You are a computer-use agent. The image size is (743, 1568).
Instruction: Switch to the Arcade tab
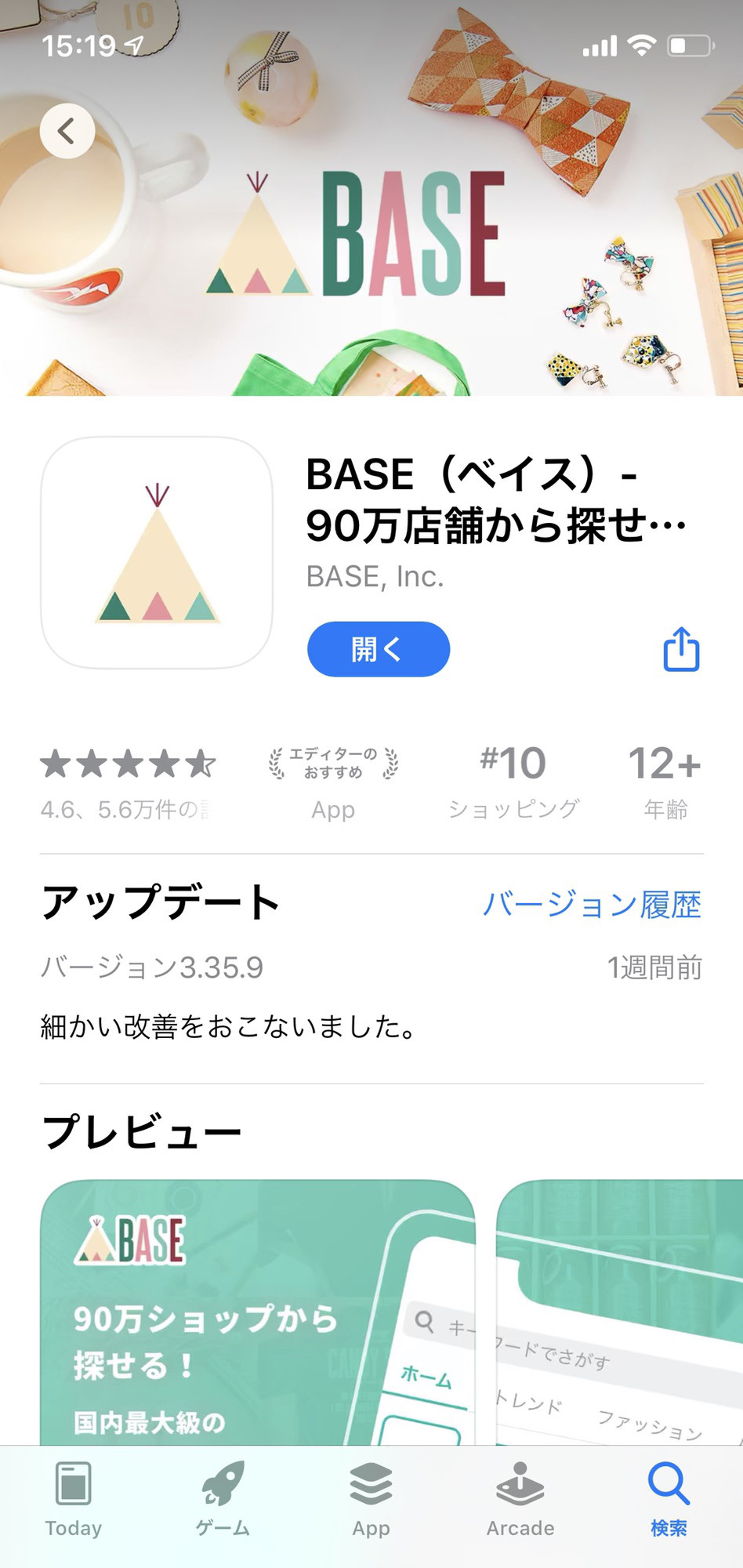pos(520,1499)
